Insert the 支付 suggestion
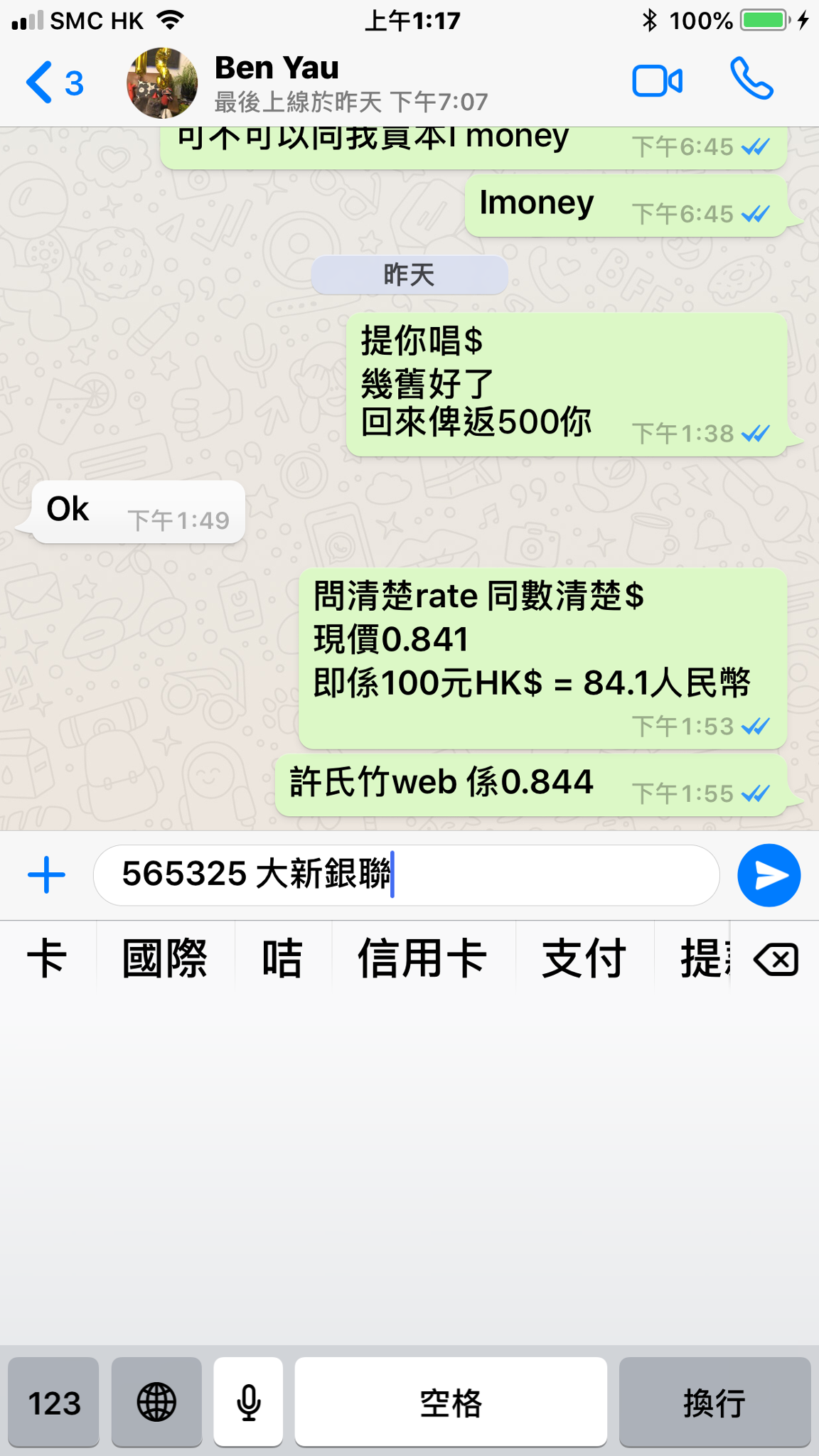Image resolution: width=819 pixels, height=1456 pixels. pyautogui.click(x=584, y=958)
